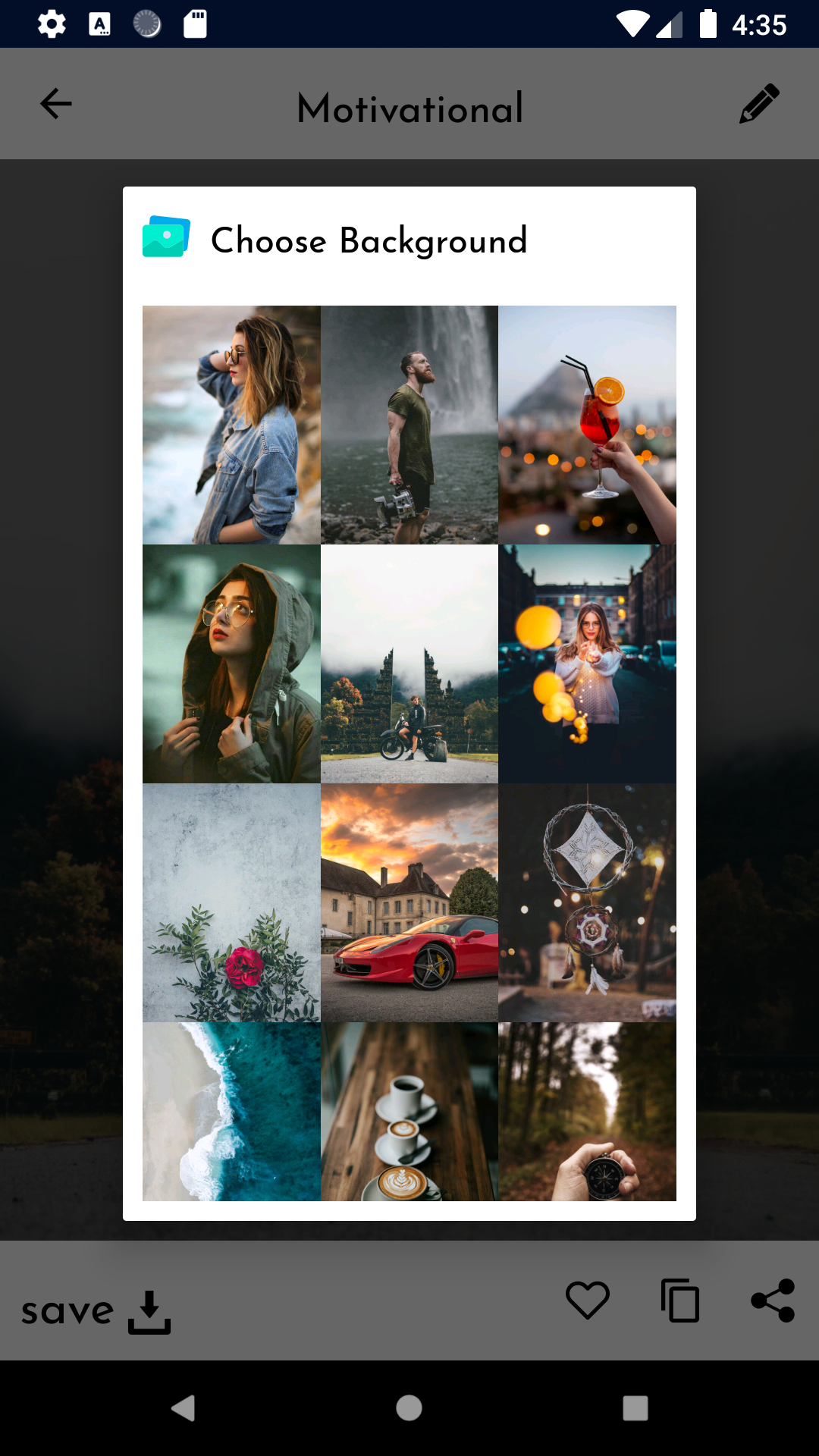This screenshot has width=819, height=1456.
Task: Share the motivational quote
Action: (773, 1301)
